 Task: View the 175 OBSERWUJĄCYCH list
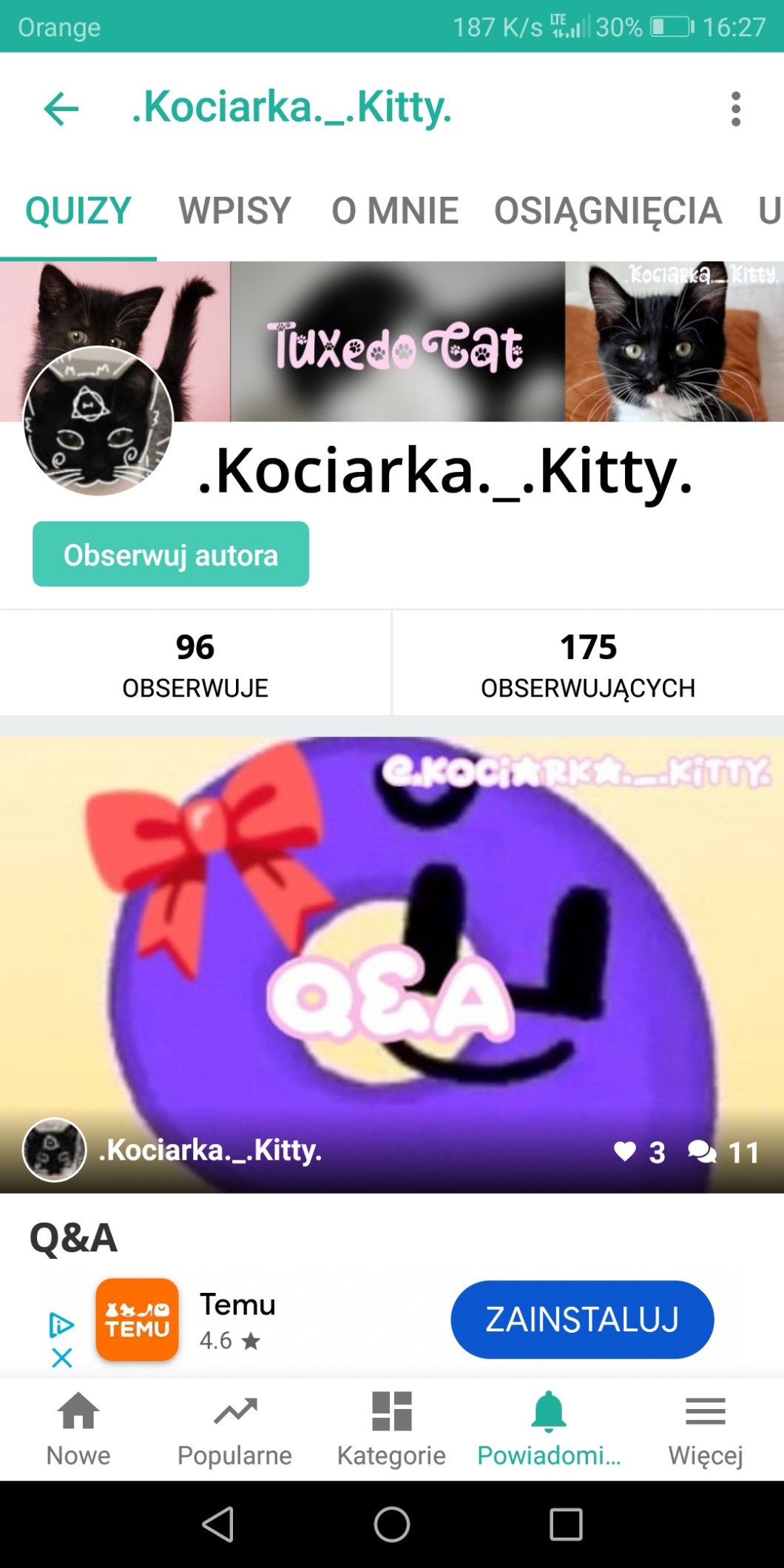[588, 663]
